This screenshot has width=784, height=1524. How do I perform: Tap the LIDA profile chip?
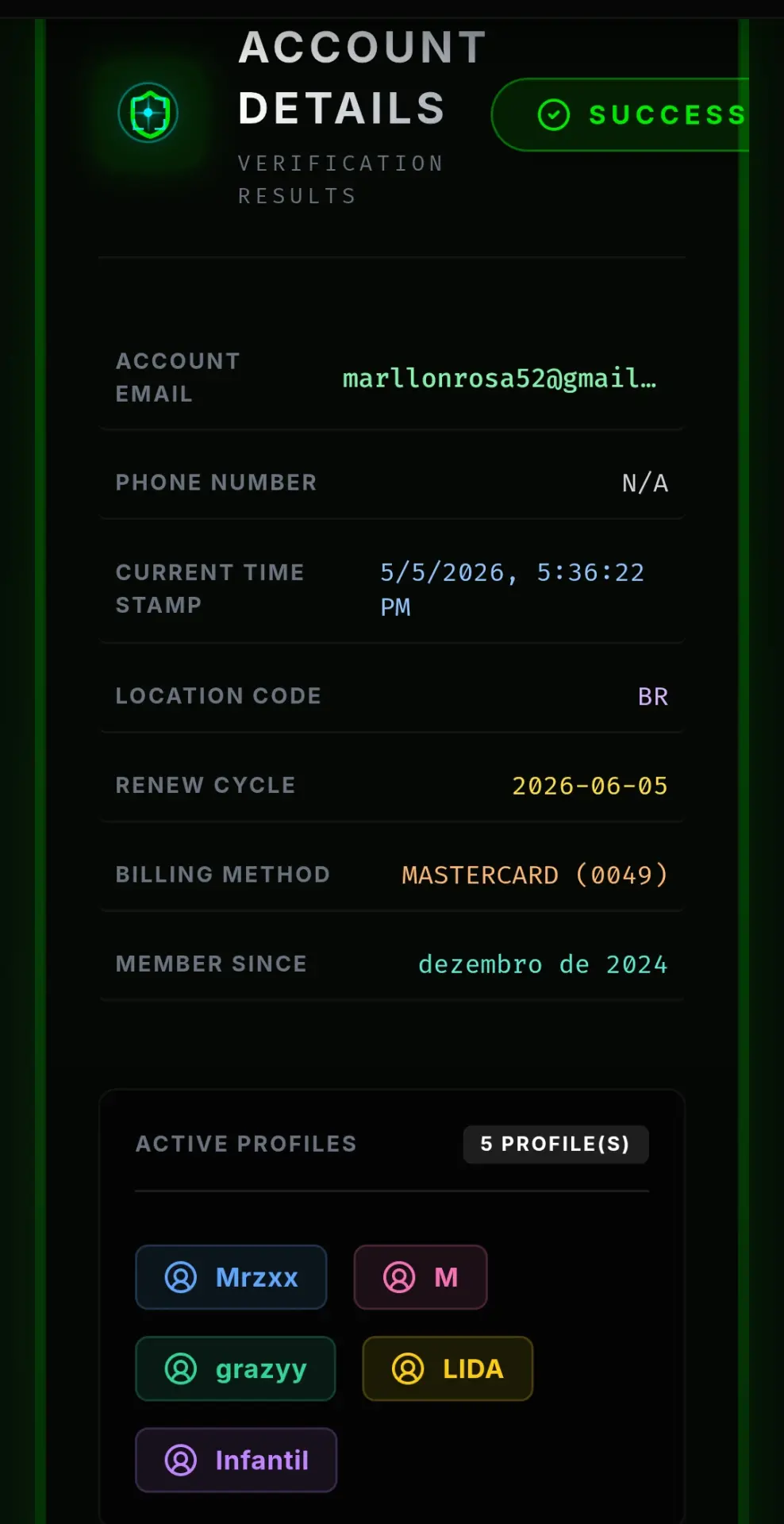(x=448, y=1368)
